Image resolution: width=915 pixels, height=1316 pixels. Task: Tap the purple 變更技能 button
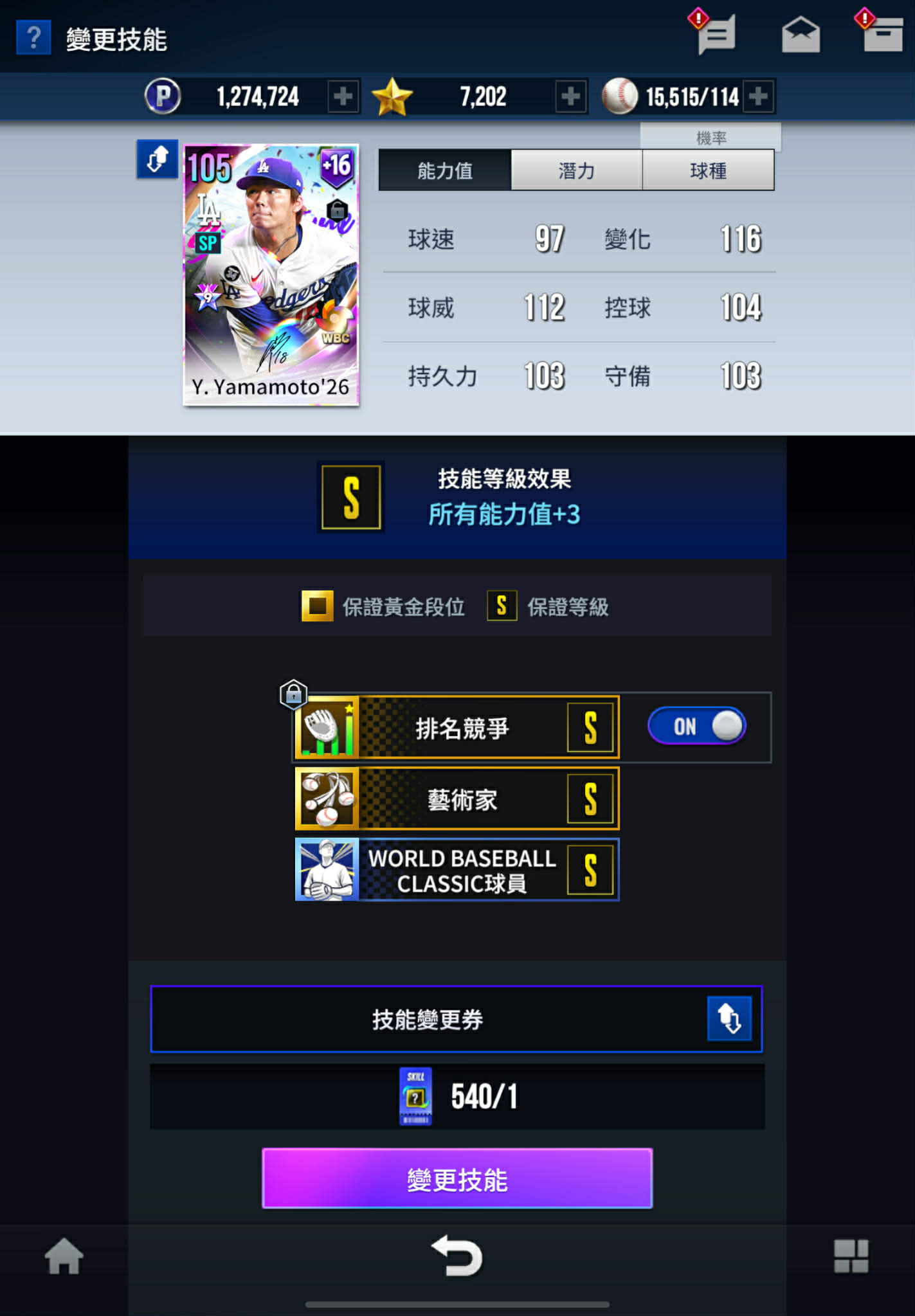pos(457,1178)
